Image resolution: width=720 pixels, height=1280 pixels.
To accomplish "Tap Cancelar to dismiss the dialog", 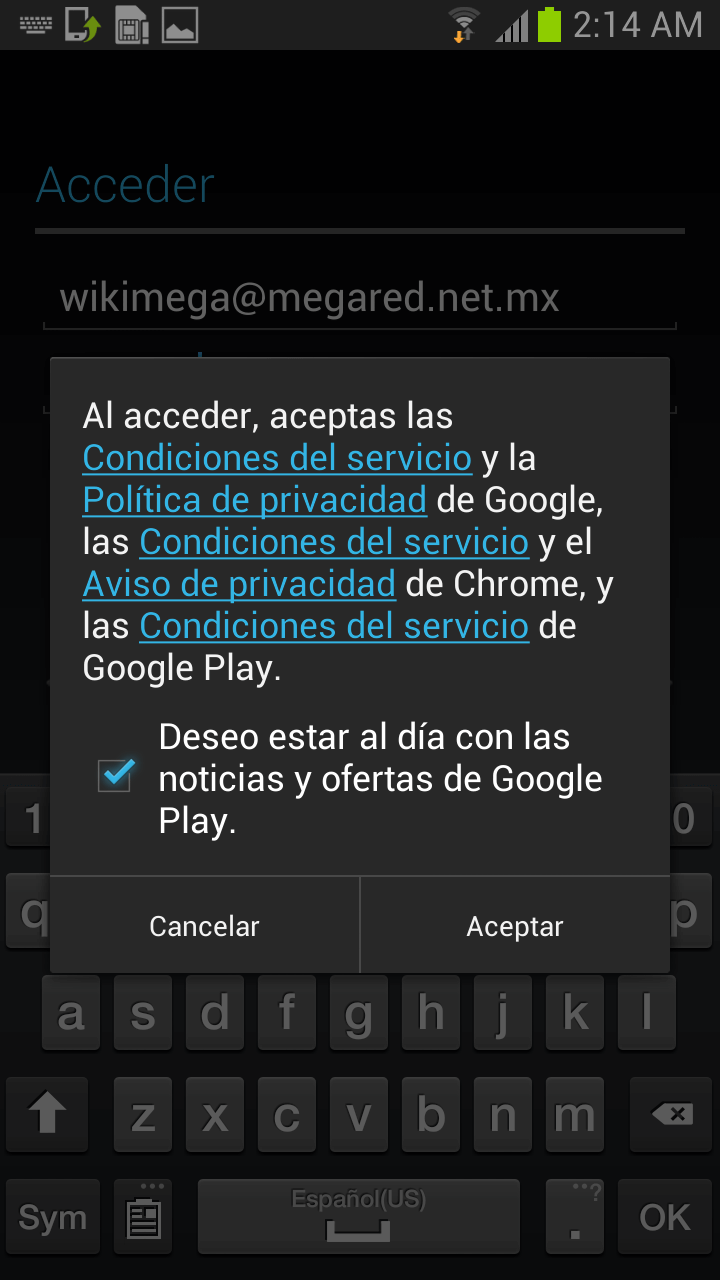I will pyautogui.click(x=204, y=926).
